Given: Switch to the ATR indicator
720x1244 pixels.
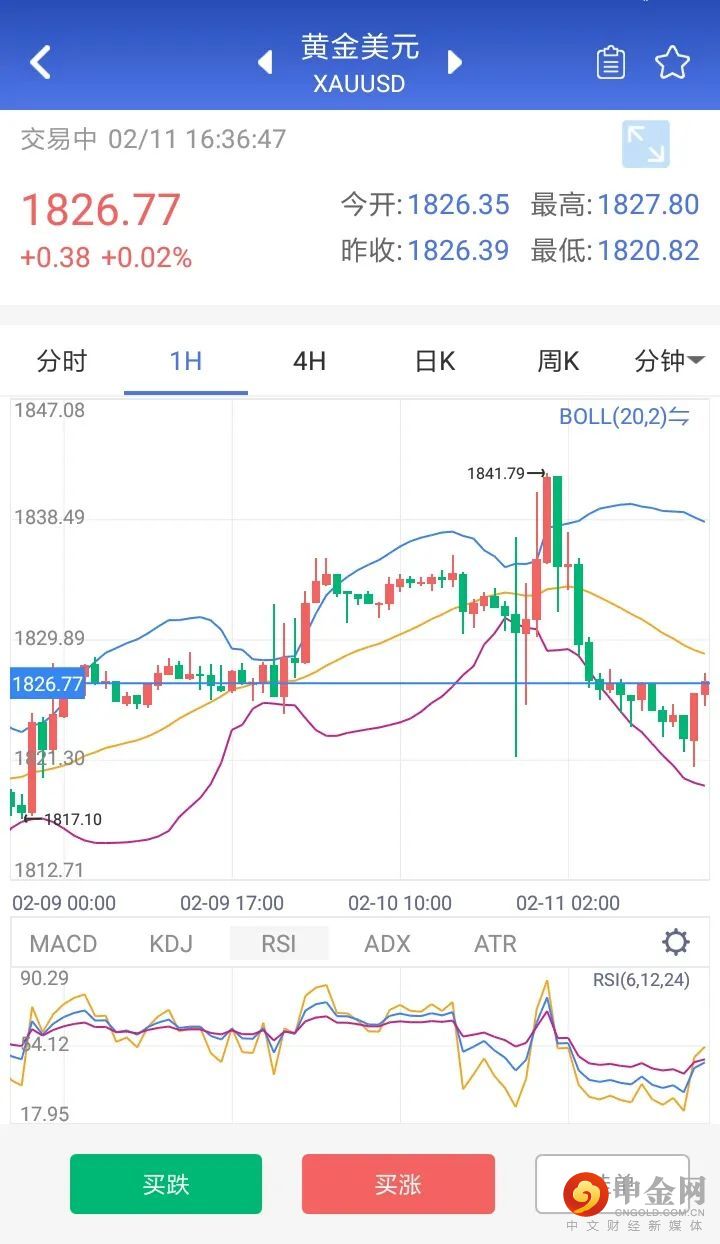Looking at the screenshot, I should (x=495, y=943).
